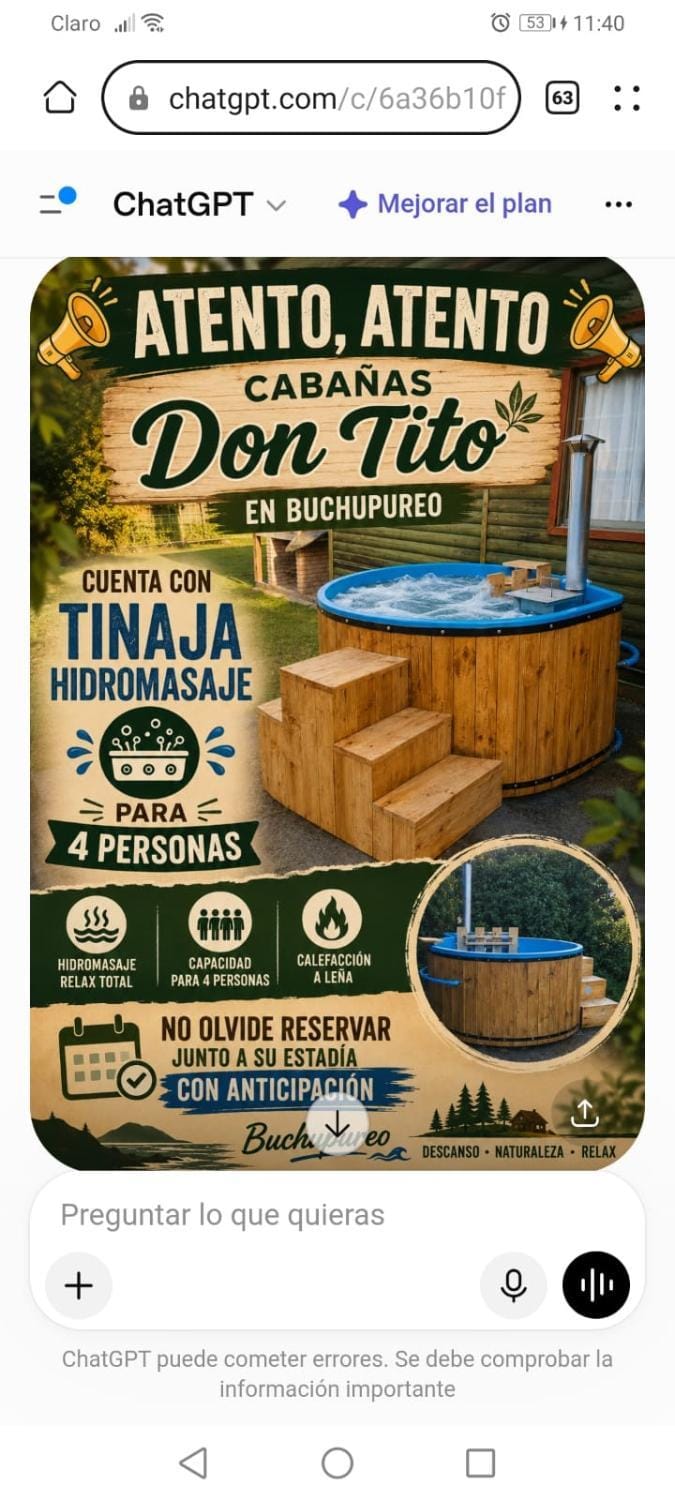Tap Mejorar el plan
675x1500 pixels.
(x=445, y=204)
